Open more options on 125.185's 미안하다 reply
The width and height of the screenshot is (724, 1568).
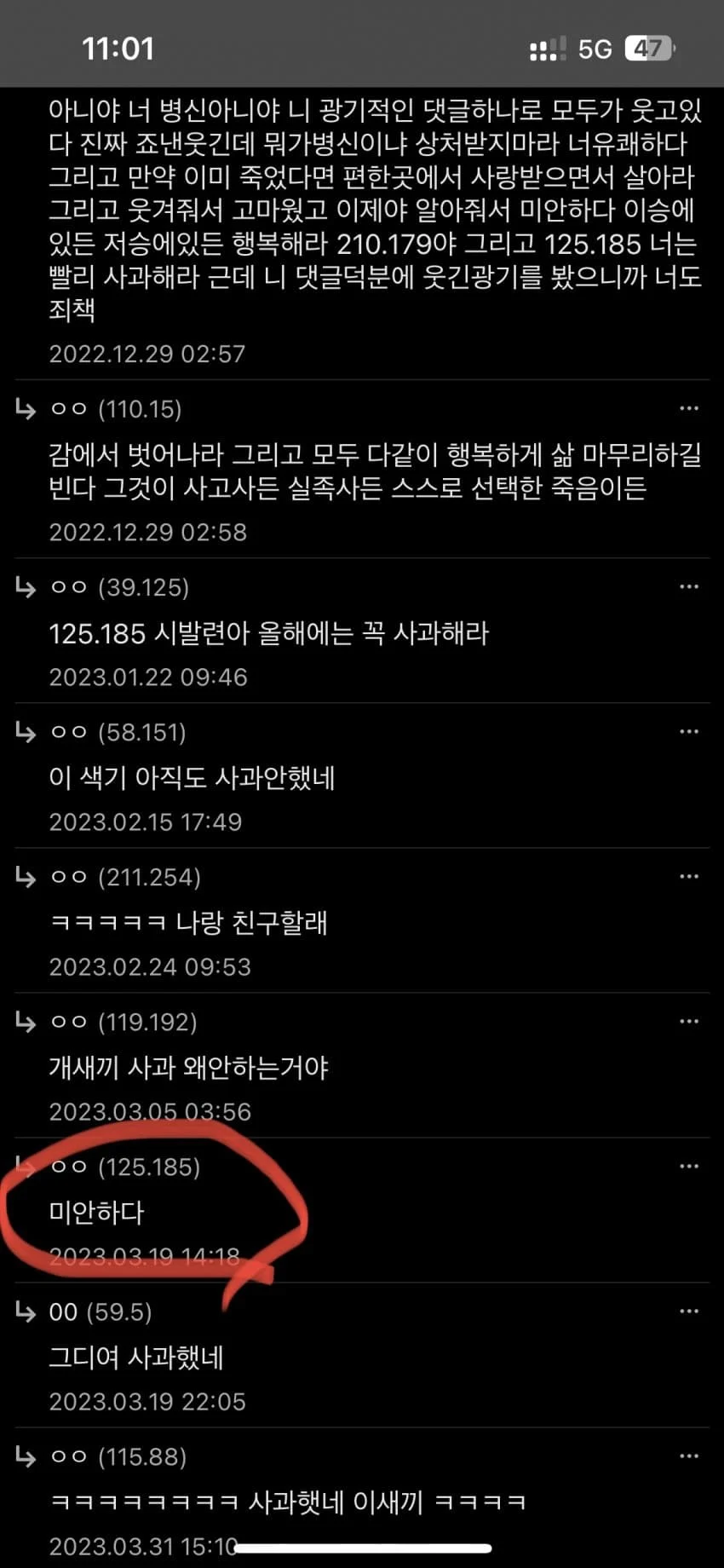click(689, 1166)
